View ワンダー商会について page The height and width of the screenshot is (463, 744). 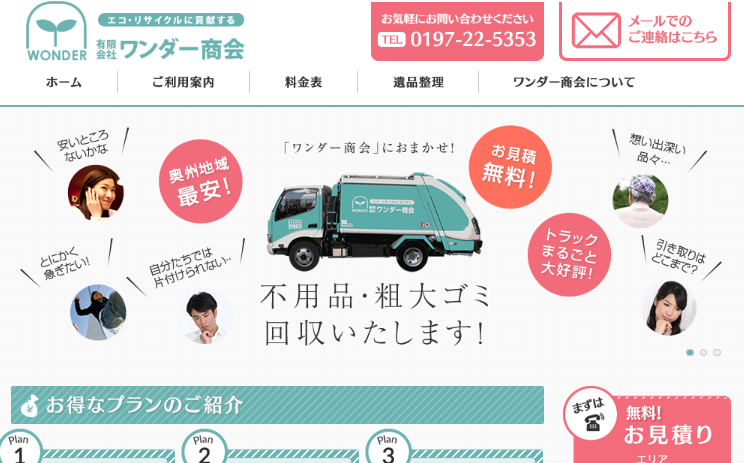tap(573, 83)
